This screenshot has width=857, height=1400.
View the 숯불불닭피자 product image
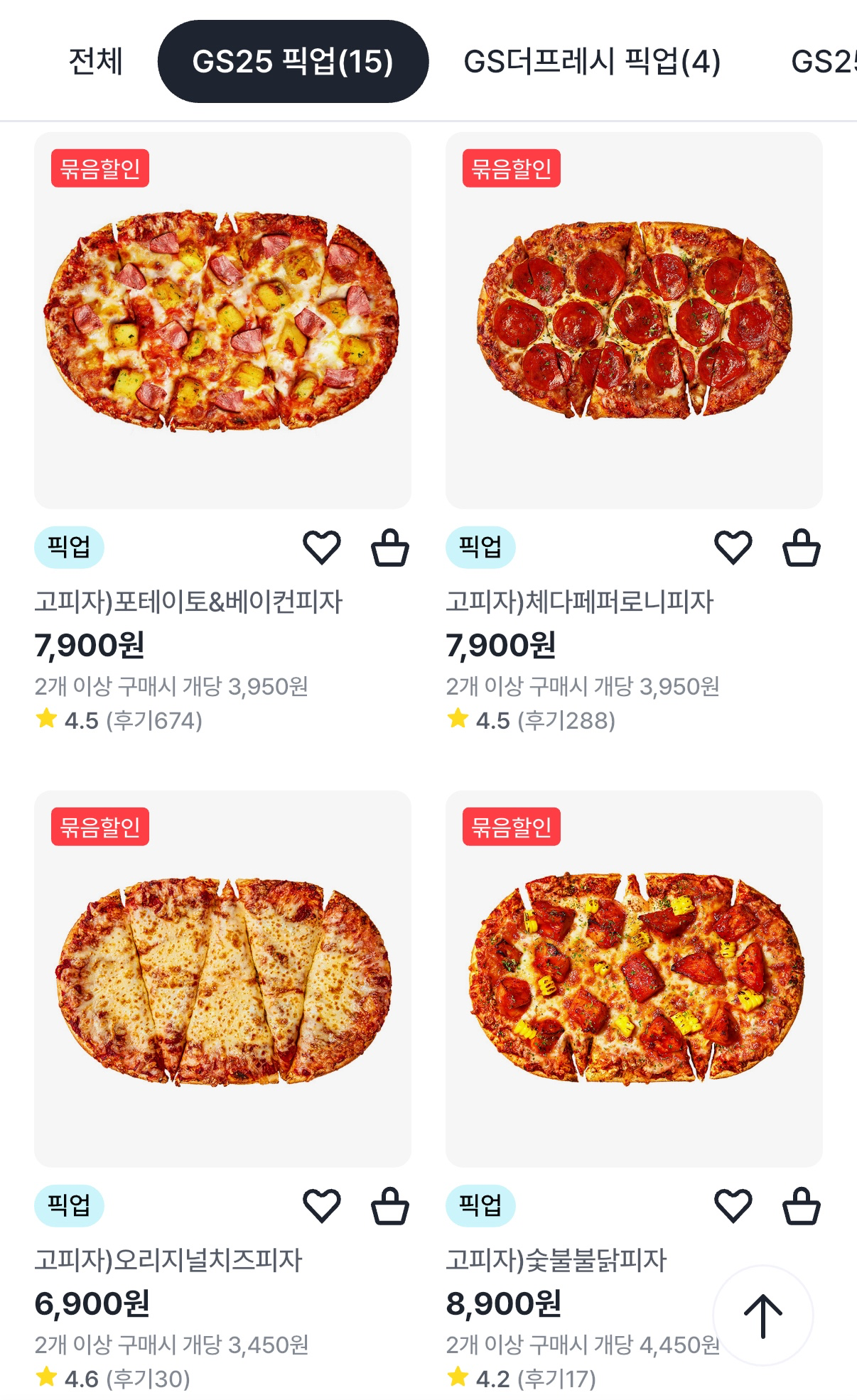(x=634, y=979)
